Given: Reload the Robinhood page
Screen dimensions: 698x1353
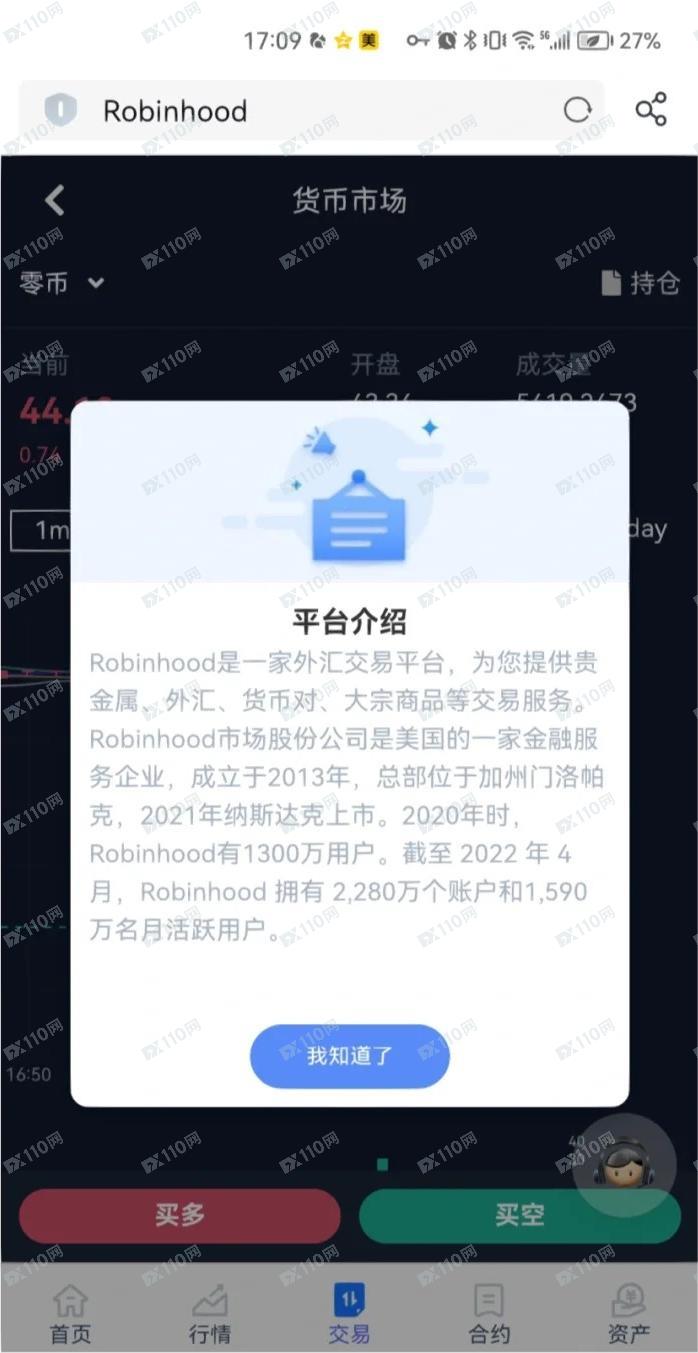Looking at the screenshot, I should pyautogui.click(x=578, y=111).
